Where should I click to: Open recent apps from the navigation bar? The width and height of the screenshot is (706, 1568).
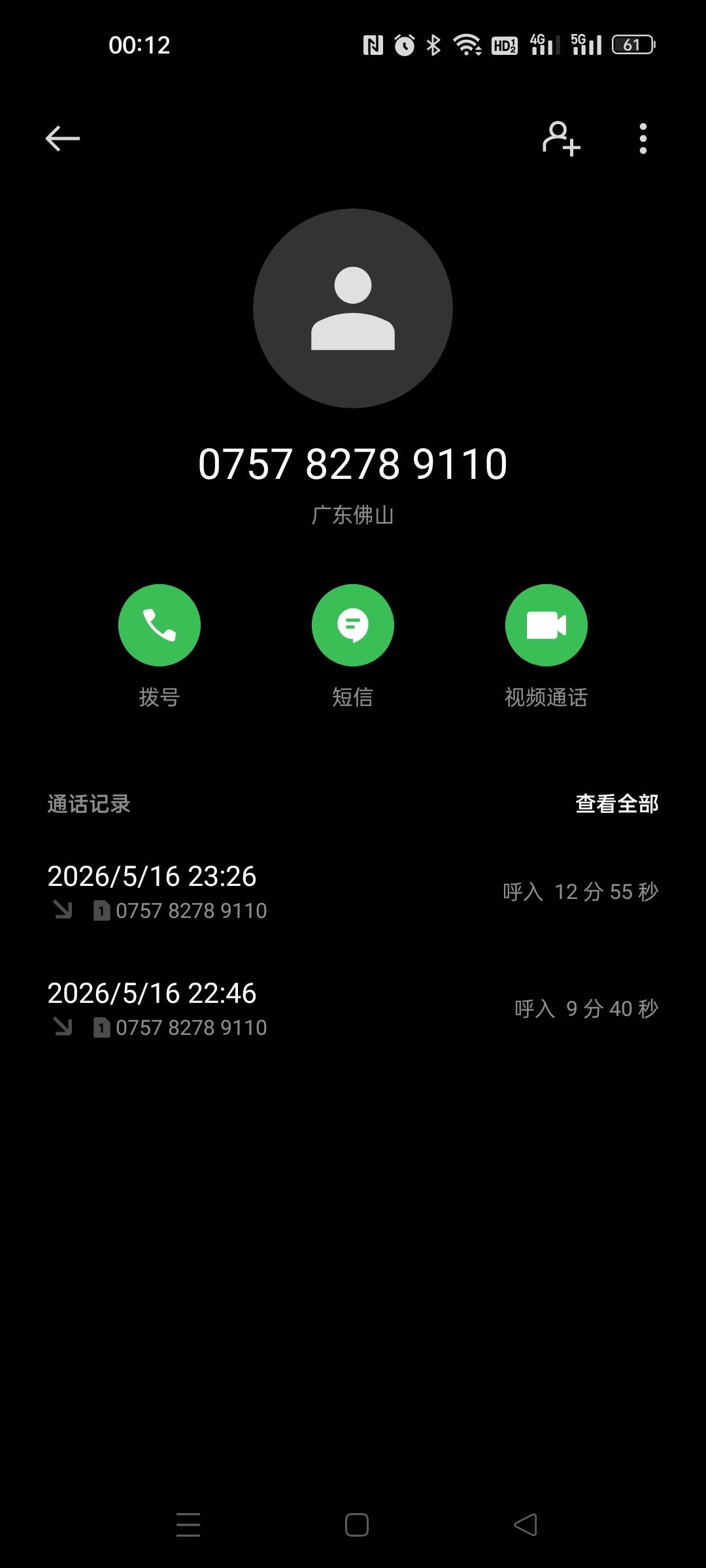188,1525
